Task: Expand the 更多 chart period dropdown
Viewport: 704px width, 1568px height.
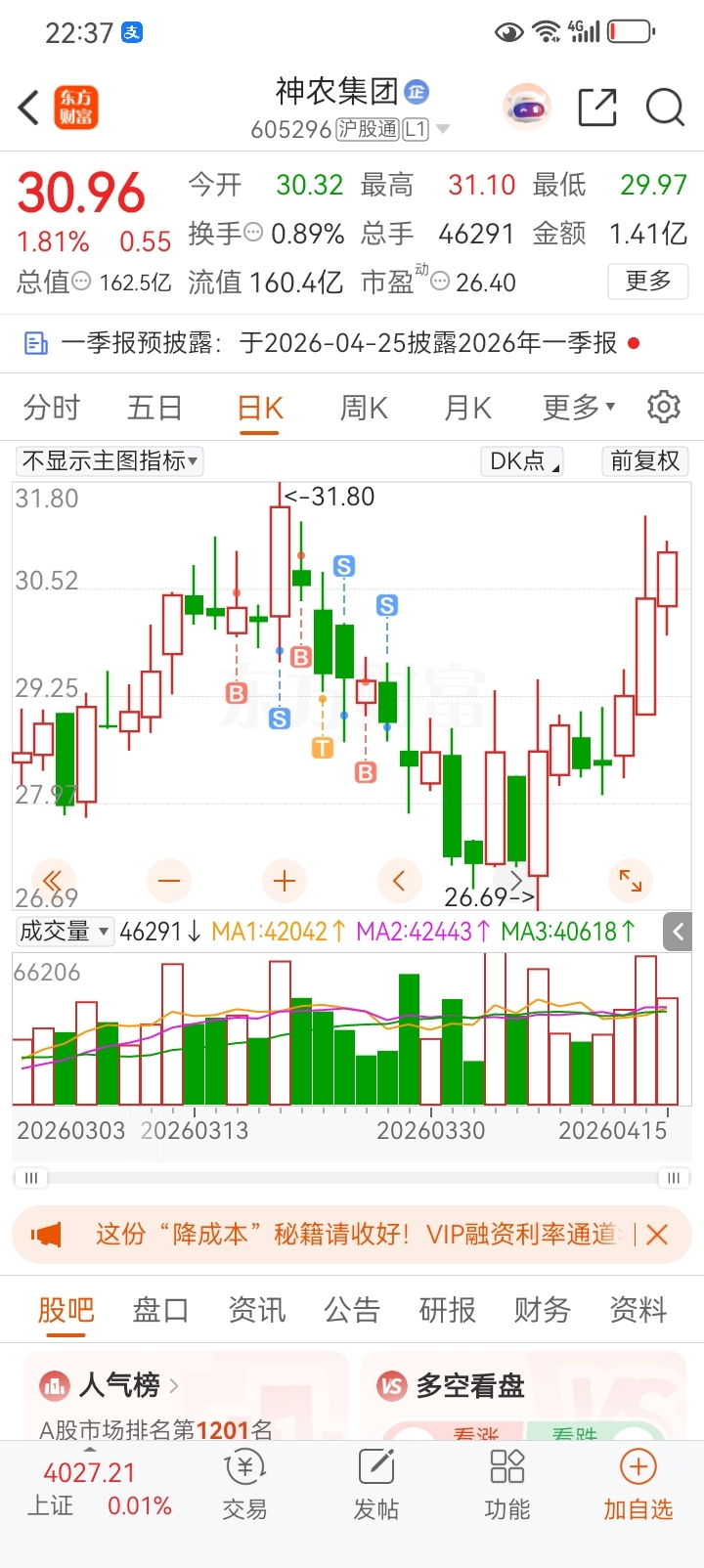Action: [579, 407]
